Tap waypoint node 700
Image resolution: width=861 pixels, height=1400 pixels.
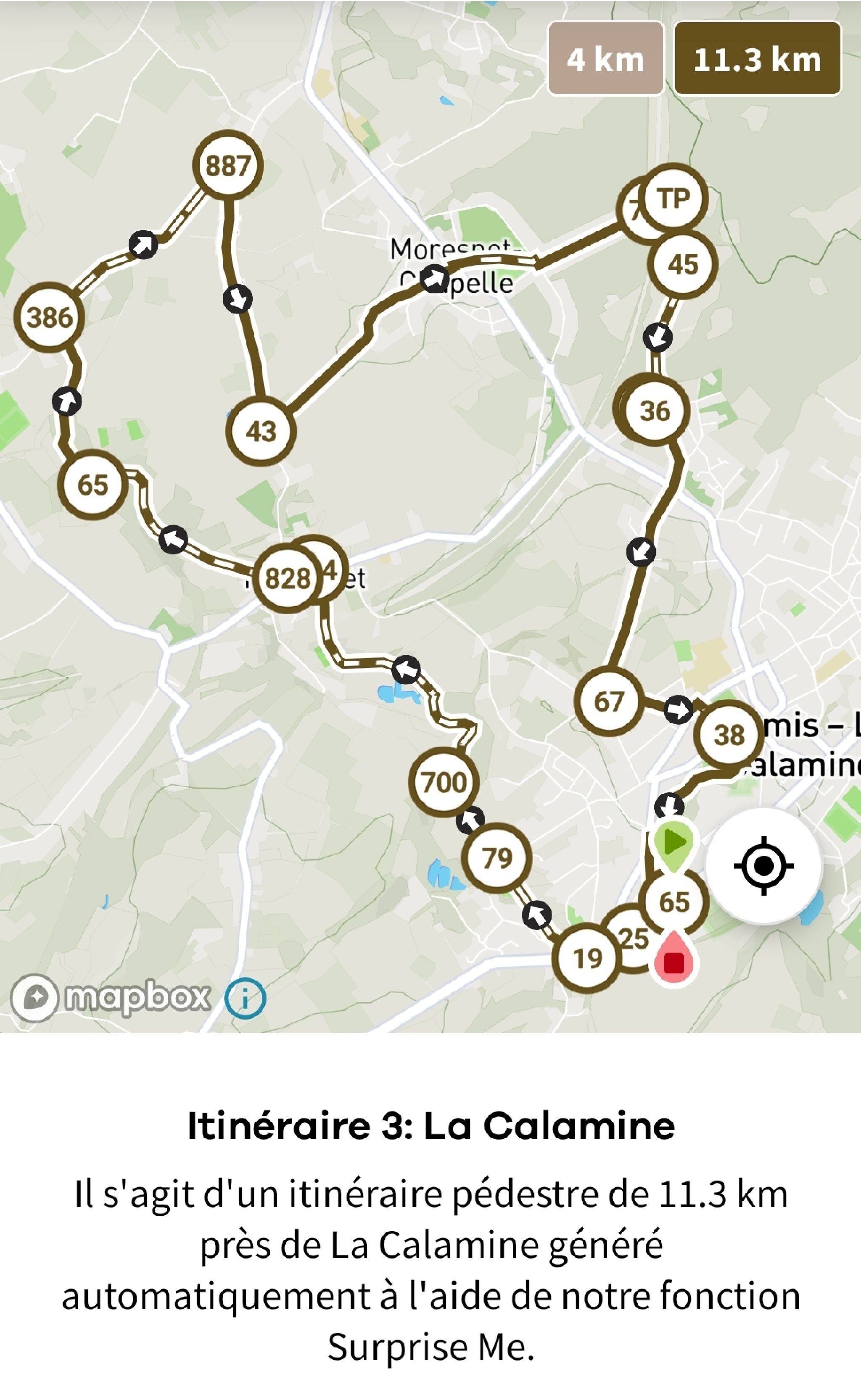444,782
